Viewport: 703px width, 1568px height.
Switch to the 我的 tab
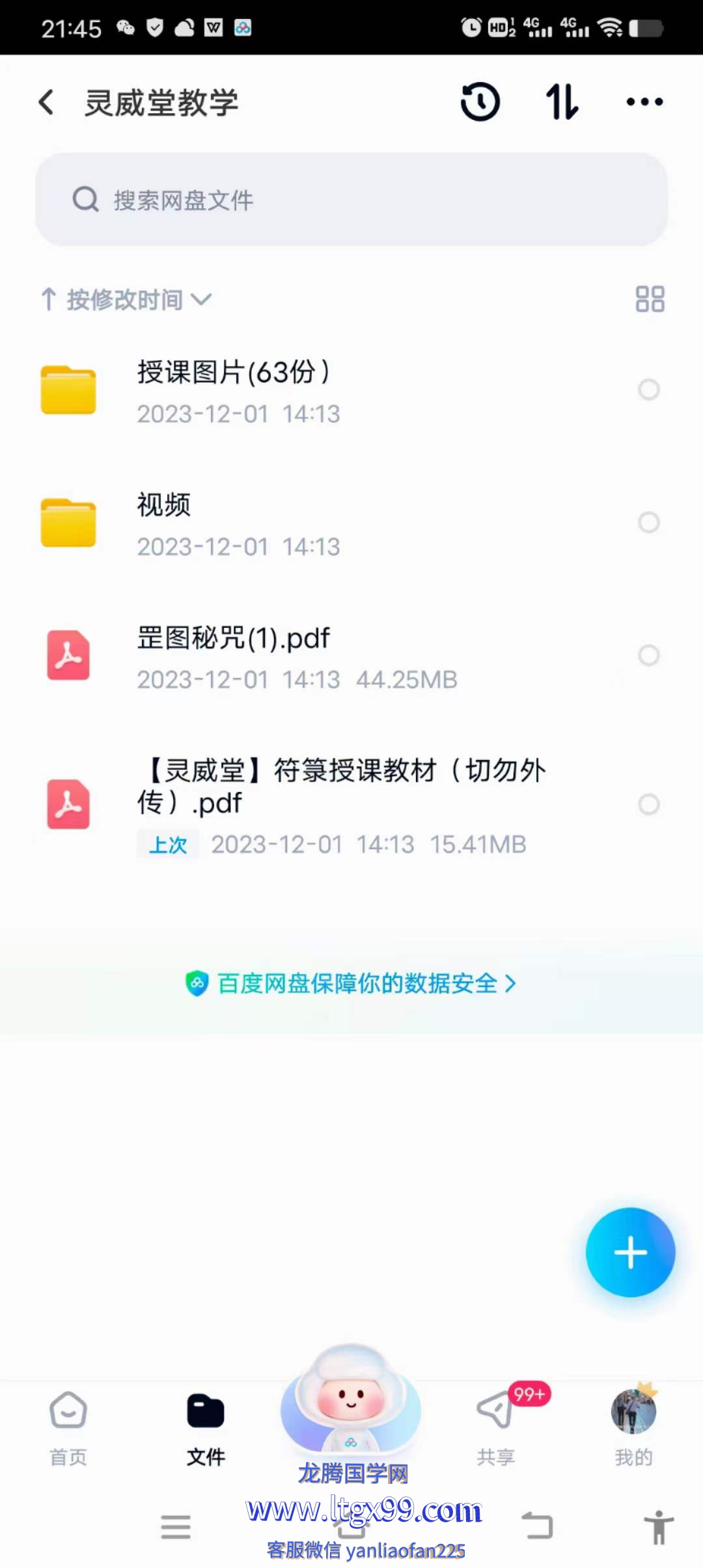coord(633,1426)
